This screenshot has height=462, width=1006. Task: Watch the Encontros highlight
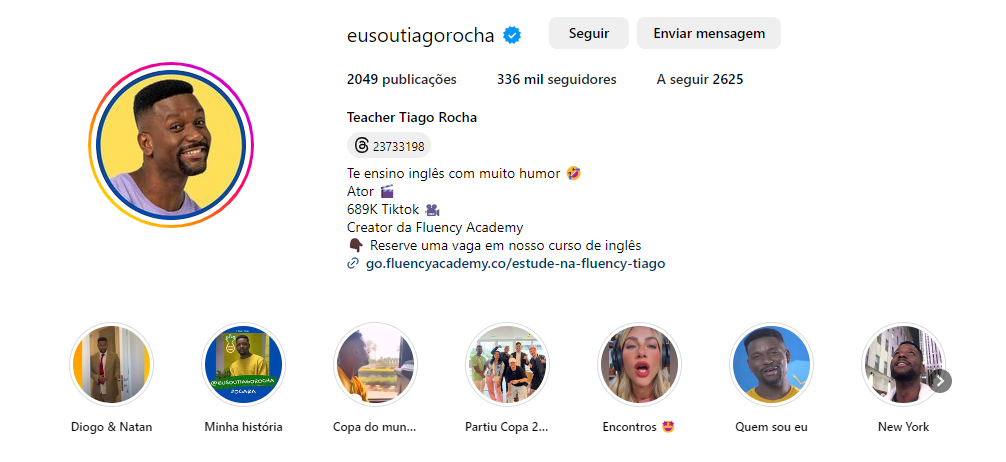[639, 364]
